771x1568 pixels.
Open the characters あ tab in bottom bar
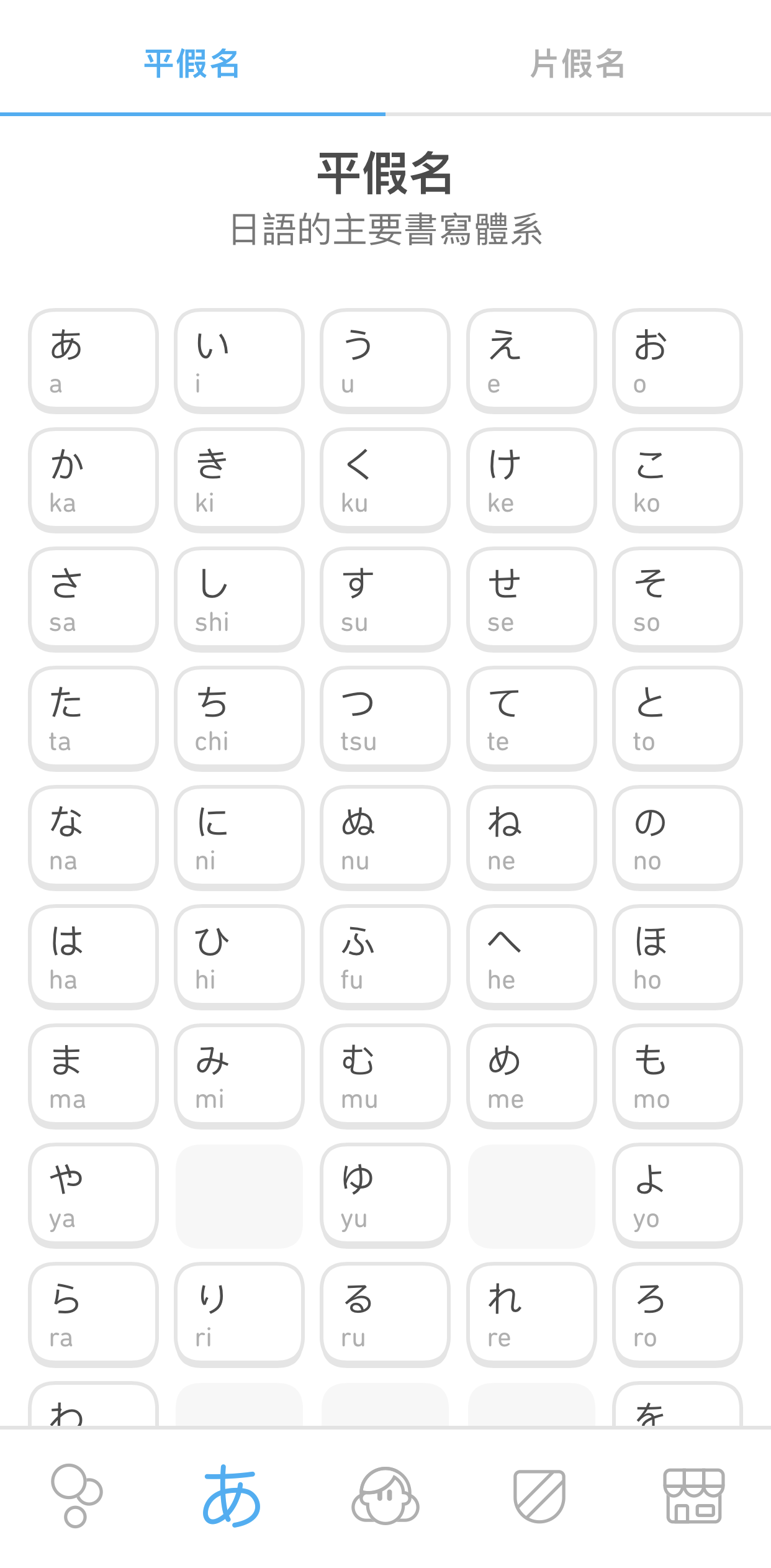(232, 1496)
